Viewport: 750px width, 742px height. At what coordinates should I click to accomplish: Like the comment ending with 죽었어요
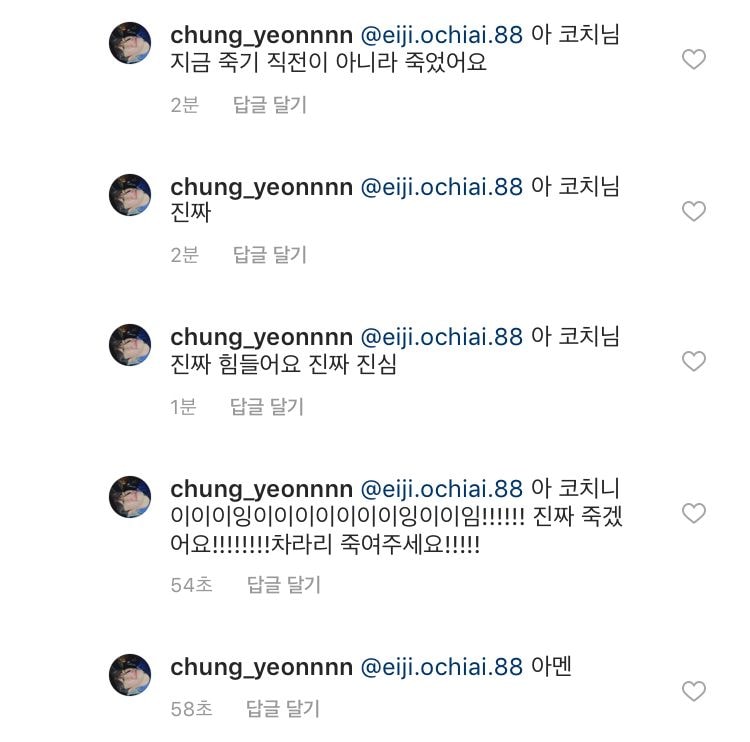[693, 60]
